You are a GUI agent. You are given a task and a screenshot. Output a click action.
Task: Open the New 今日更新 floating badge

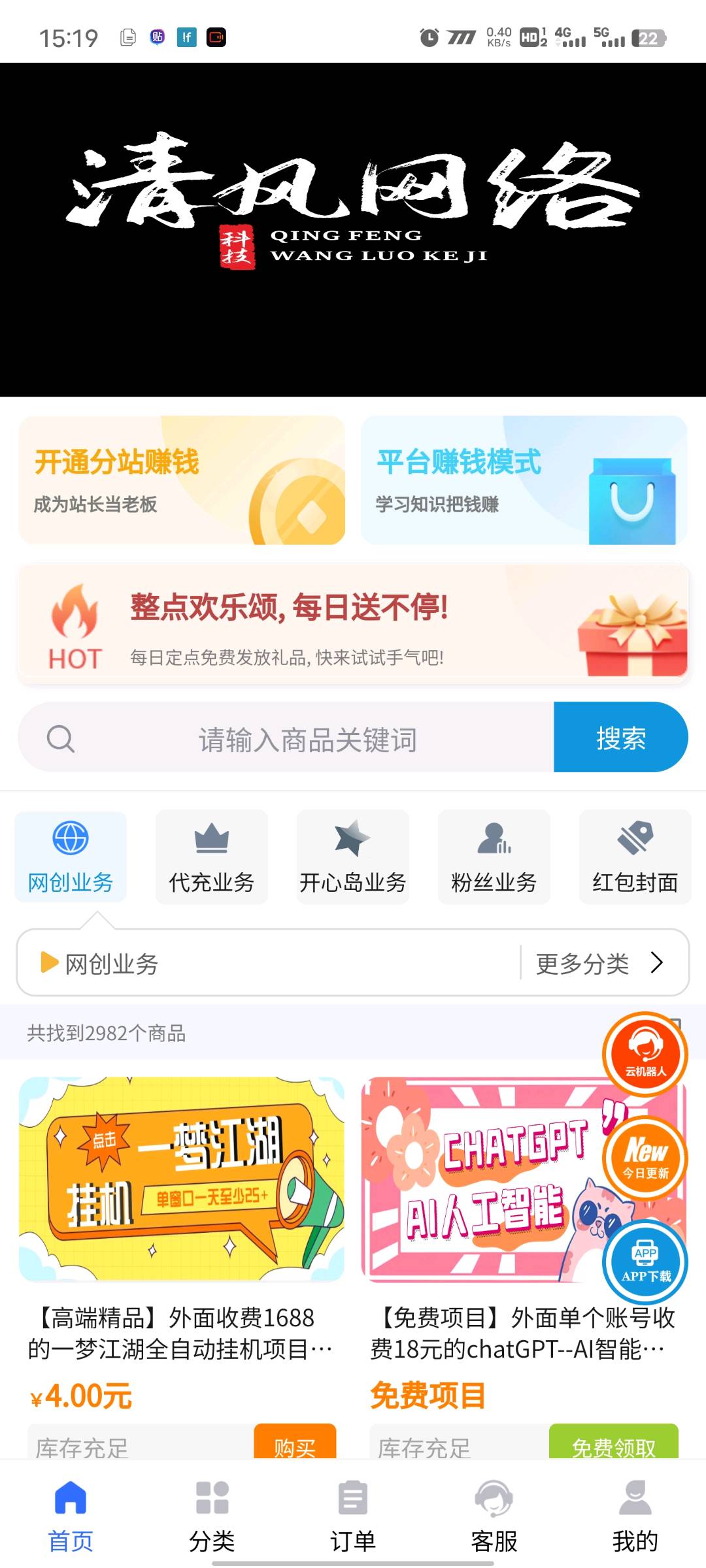644,1158
